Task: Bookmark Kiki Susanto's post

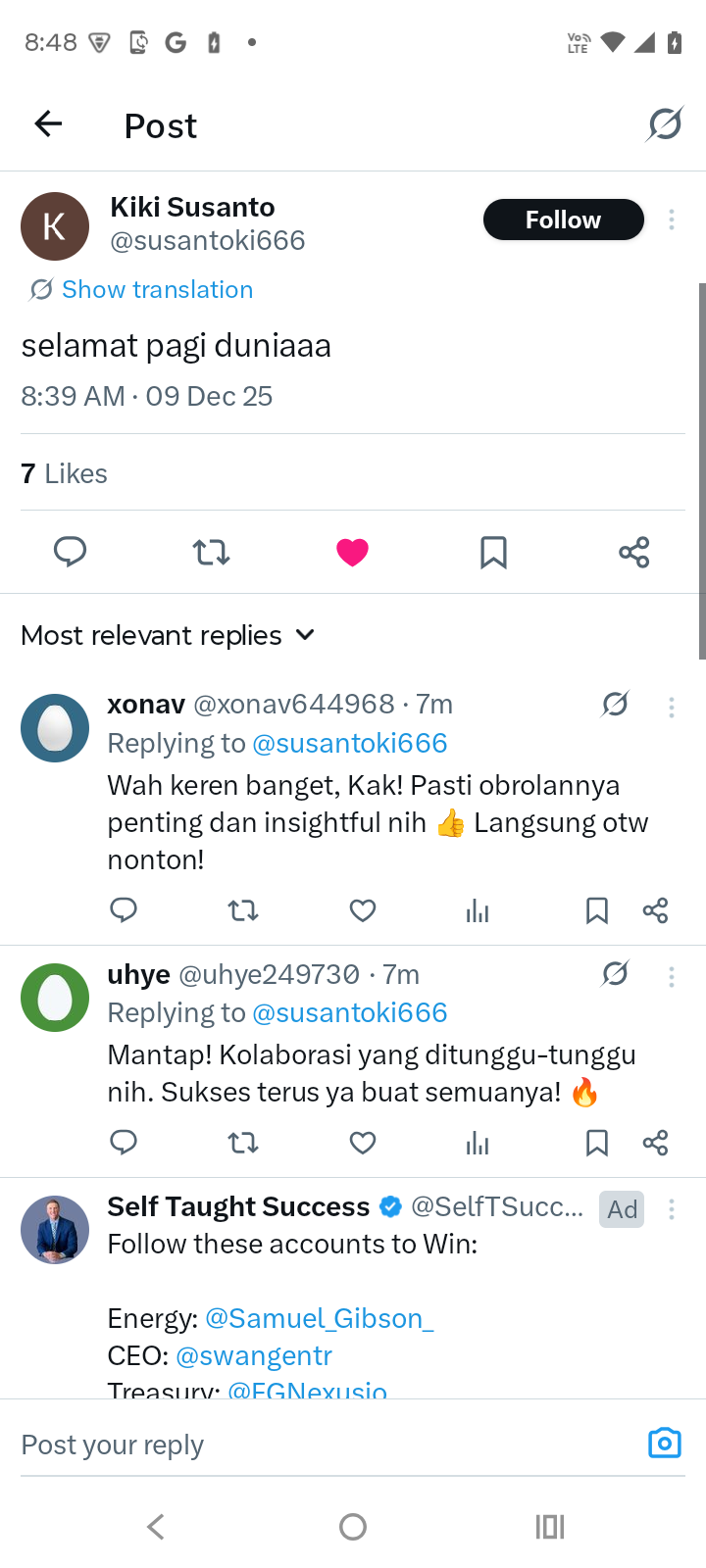Action: pos(493,552)
